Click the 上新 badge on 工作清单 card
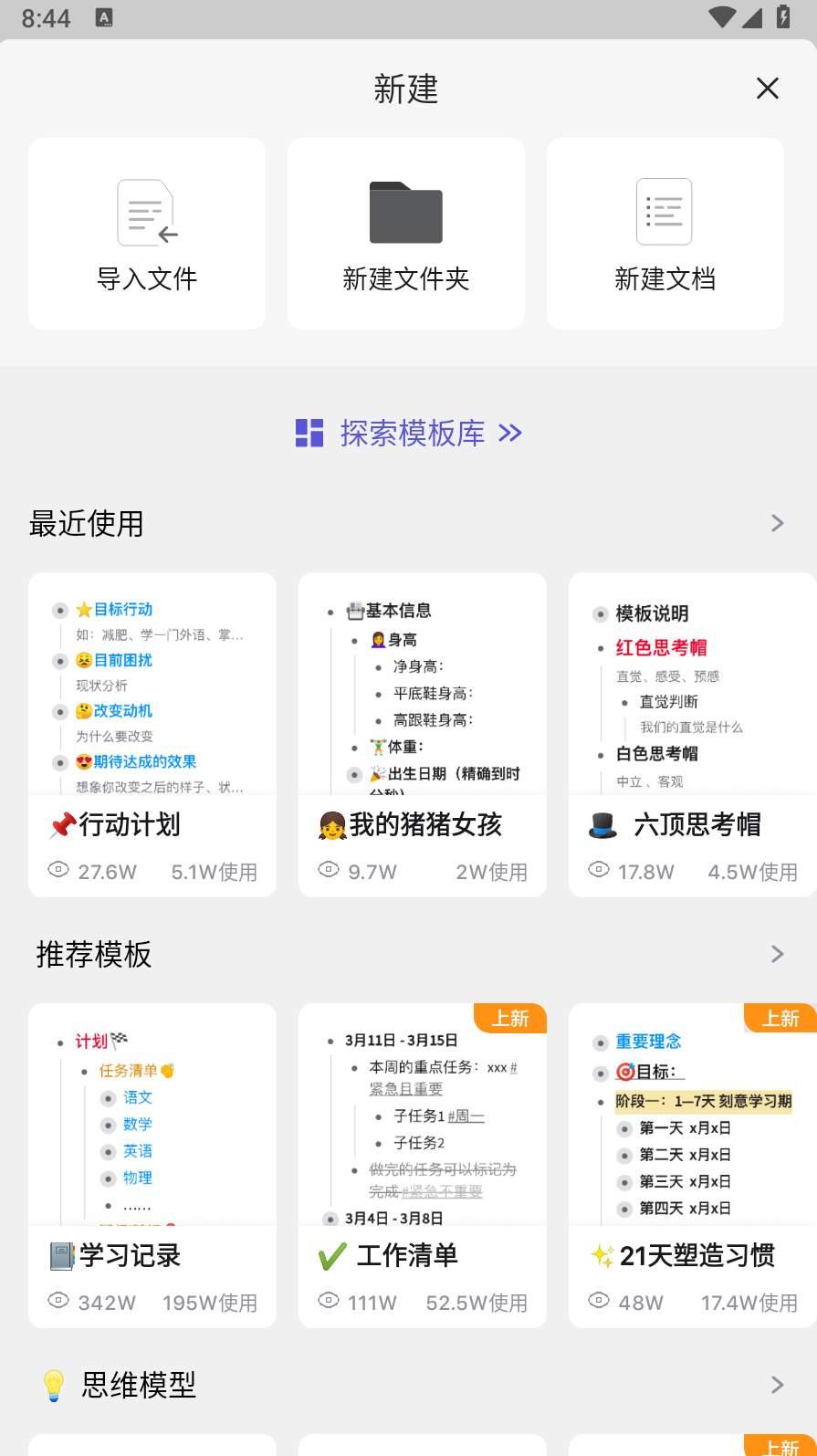 [510, 1018]
